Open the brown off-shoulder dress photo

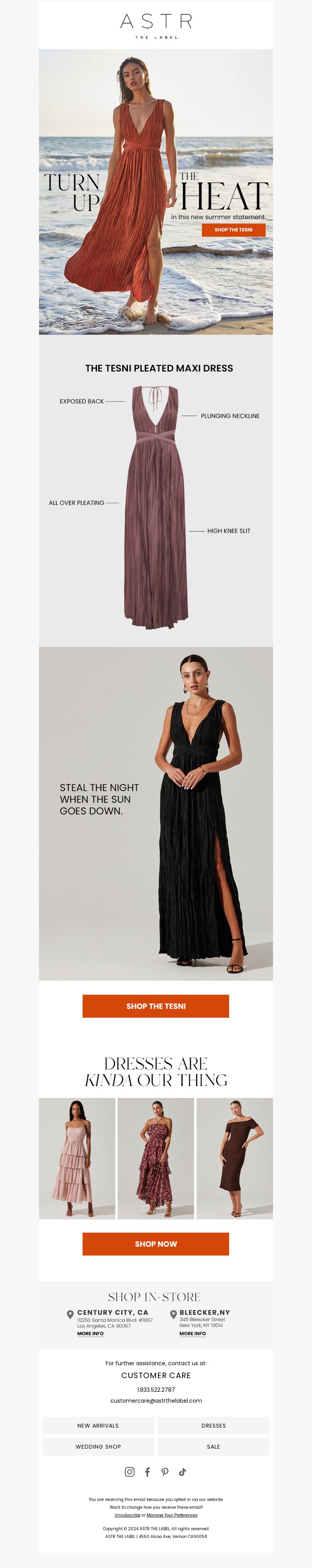(235, 1158)
